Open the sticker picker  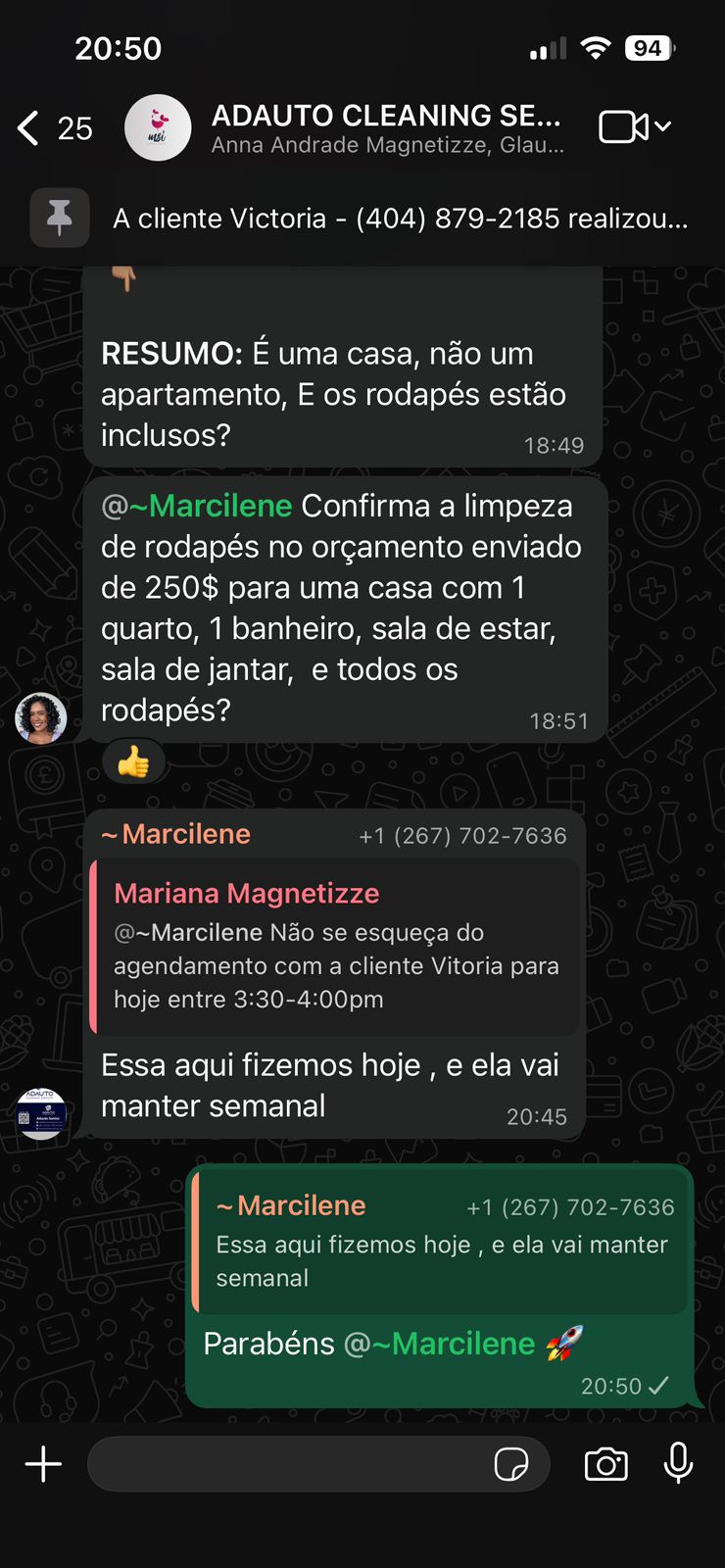[511, 1464]
